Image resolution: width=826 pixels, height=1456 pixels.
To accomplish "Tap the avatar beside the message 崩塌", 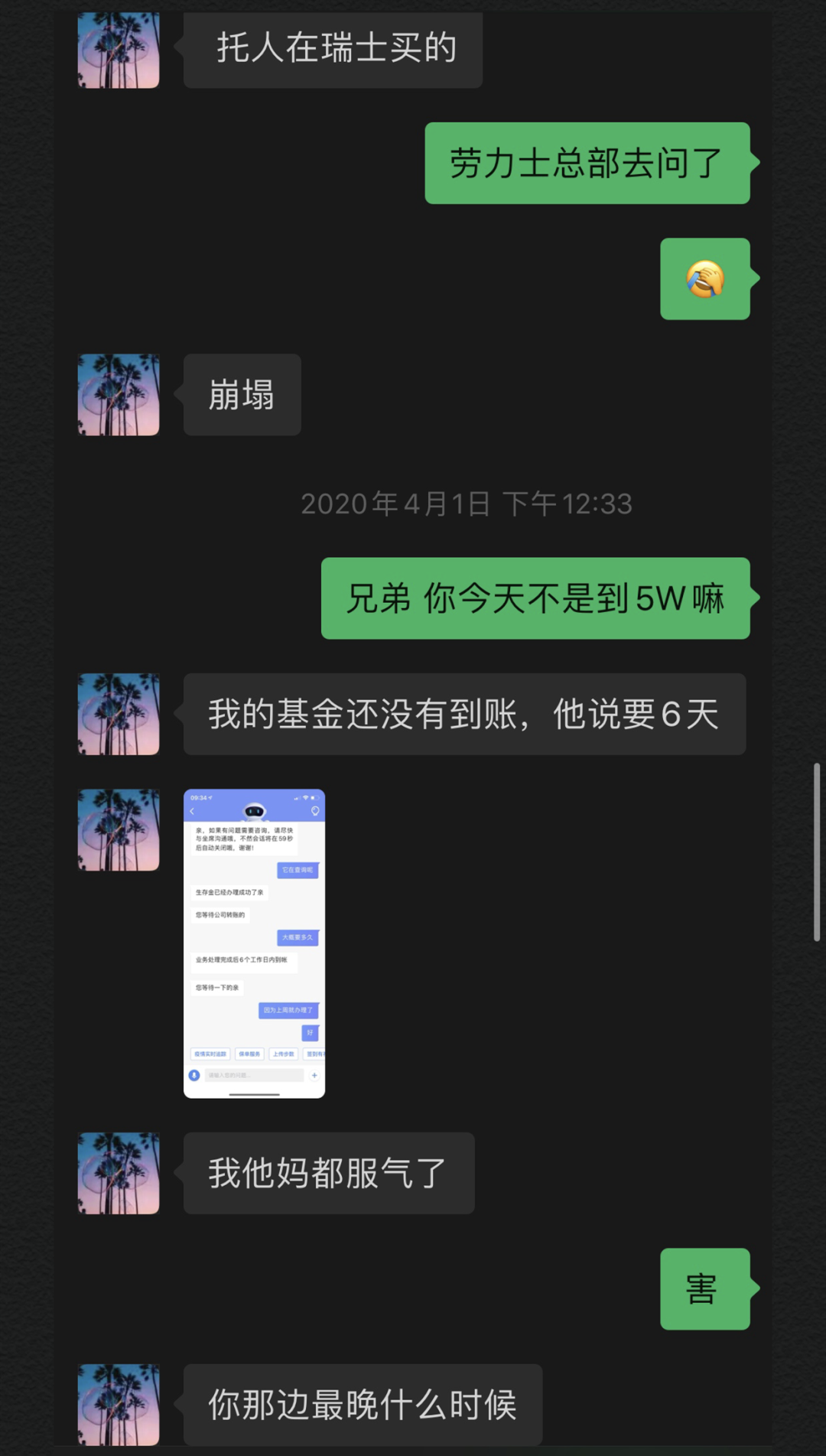I will coord(119,395).
